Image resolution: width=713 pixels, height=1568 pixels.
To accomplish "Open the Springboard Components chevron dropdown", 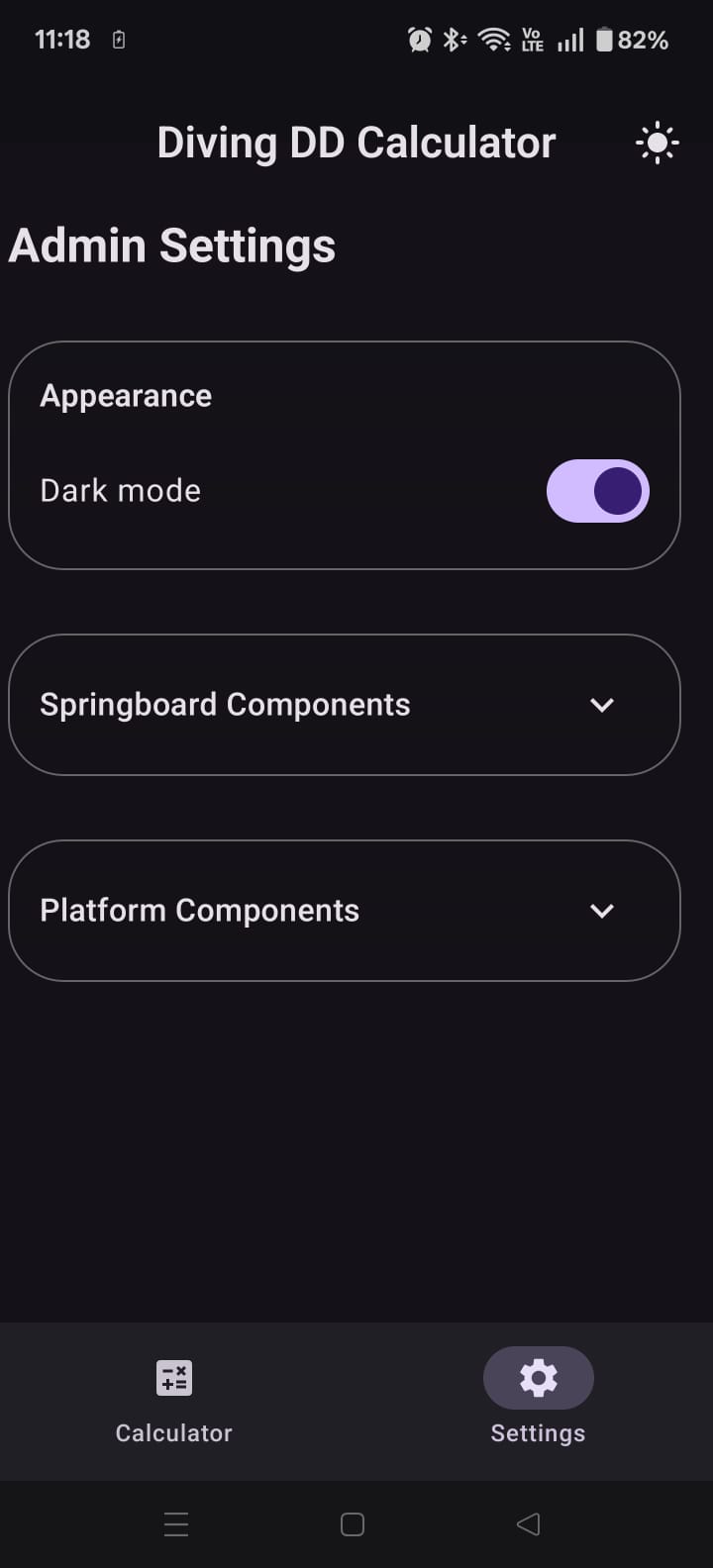I will [601, 705].
